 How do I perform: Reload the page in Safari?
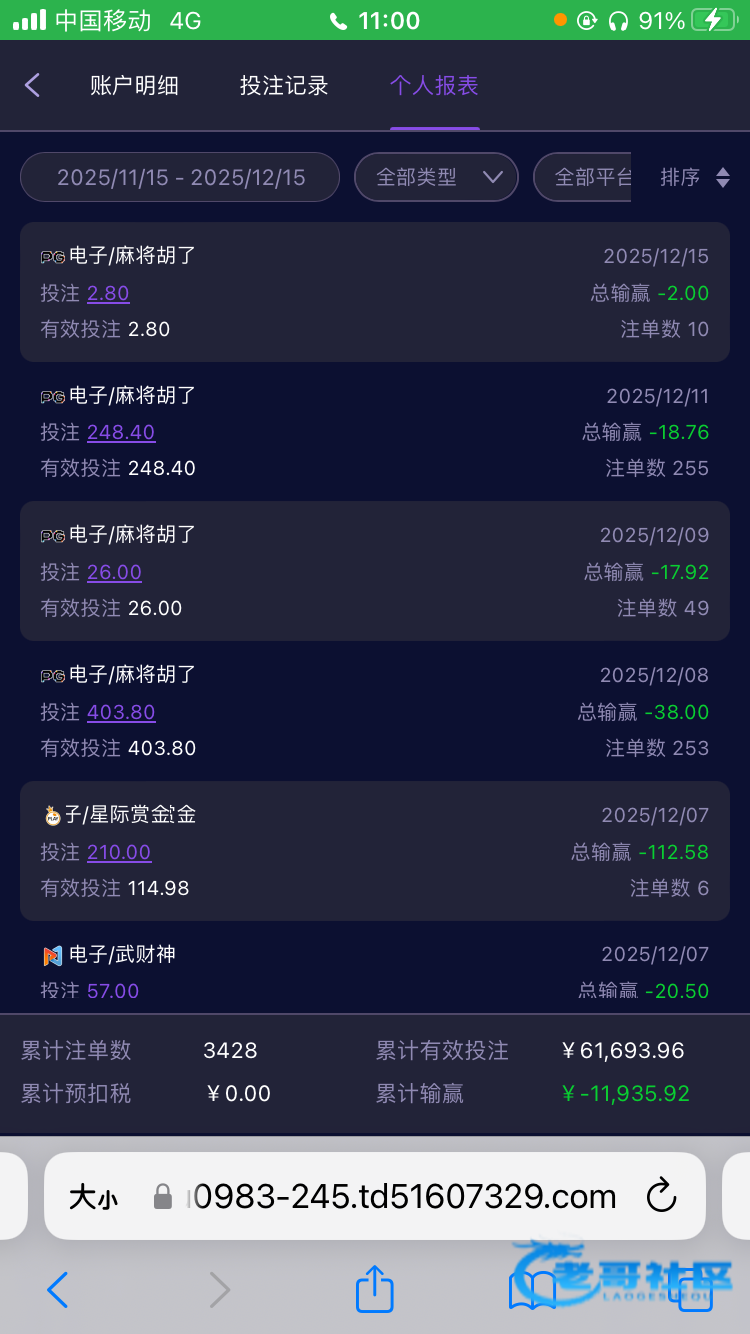(662, 1196)
